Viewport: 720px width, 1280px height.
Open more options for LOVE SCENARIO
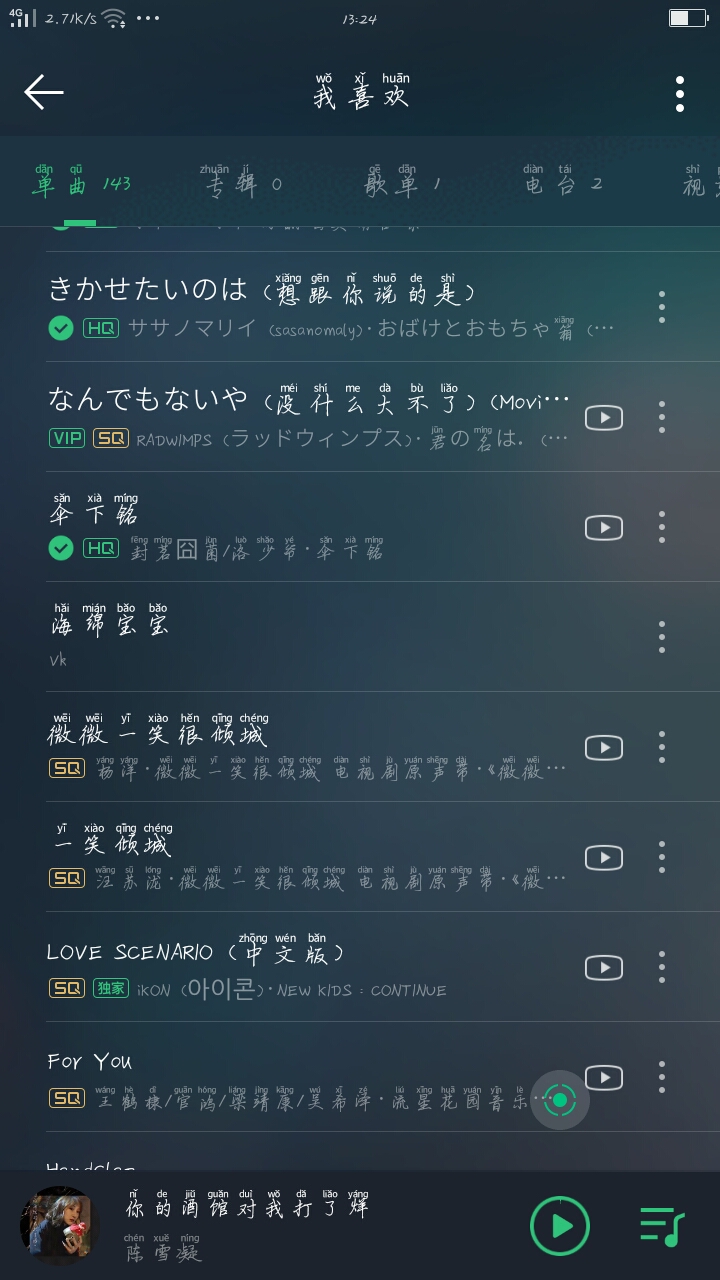tap(662, 967)
